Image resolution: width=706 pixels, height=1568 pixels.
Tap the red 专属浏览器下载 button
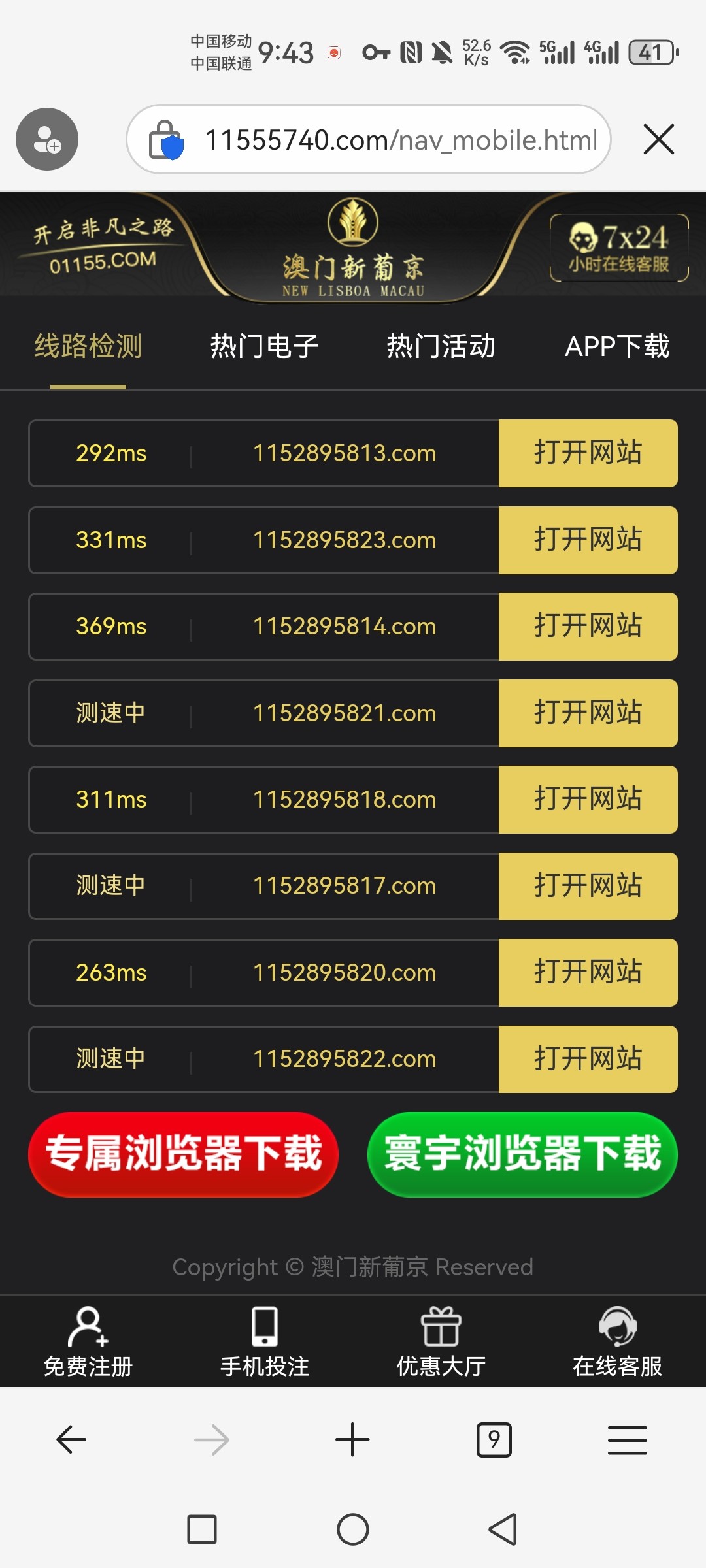point(183,1154)
